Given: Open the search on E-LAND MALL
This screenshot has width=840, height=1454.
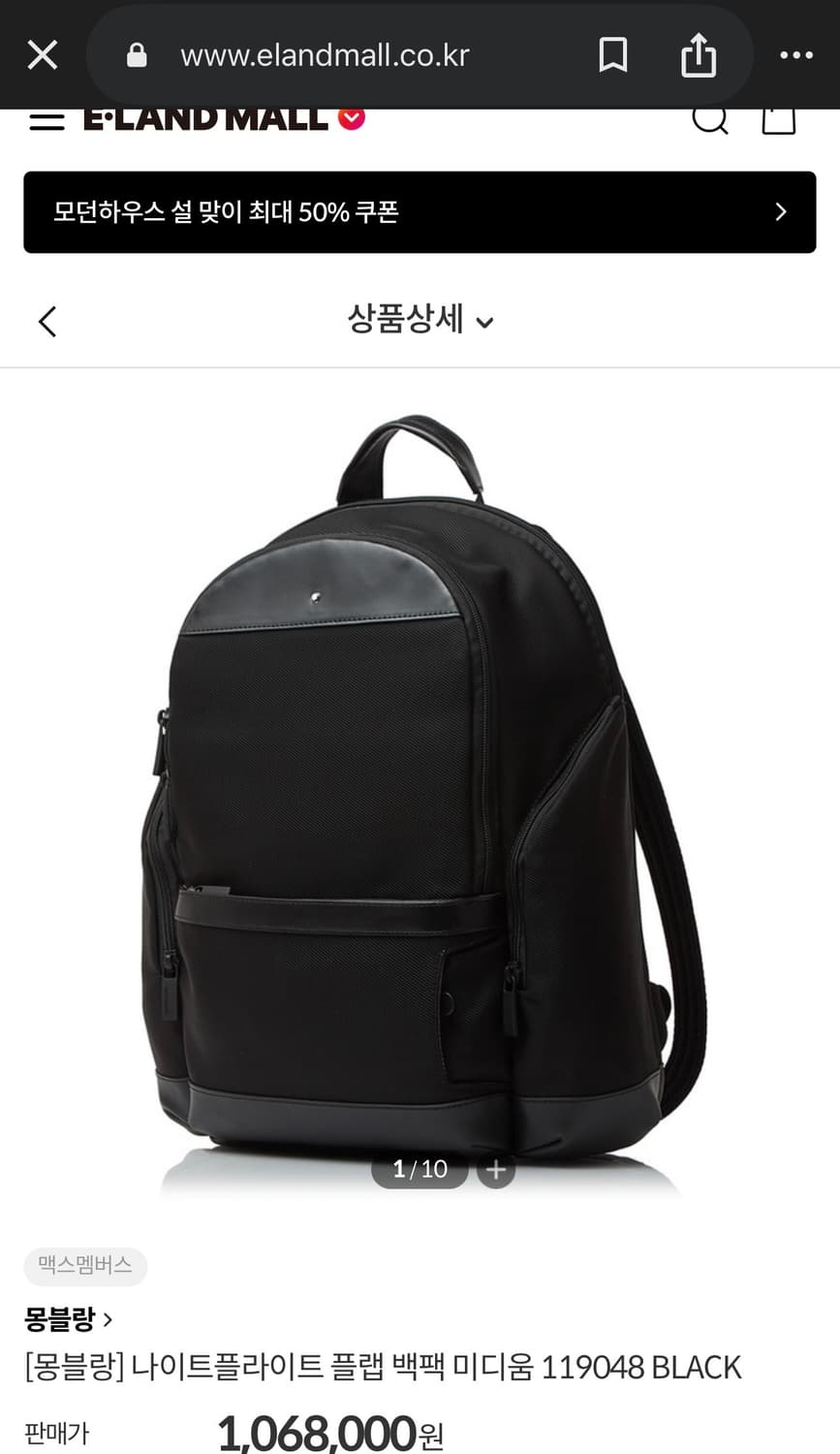Looking at the screenshot, I should 710,118.
